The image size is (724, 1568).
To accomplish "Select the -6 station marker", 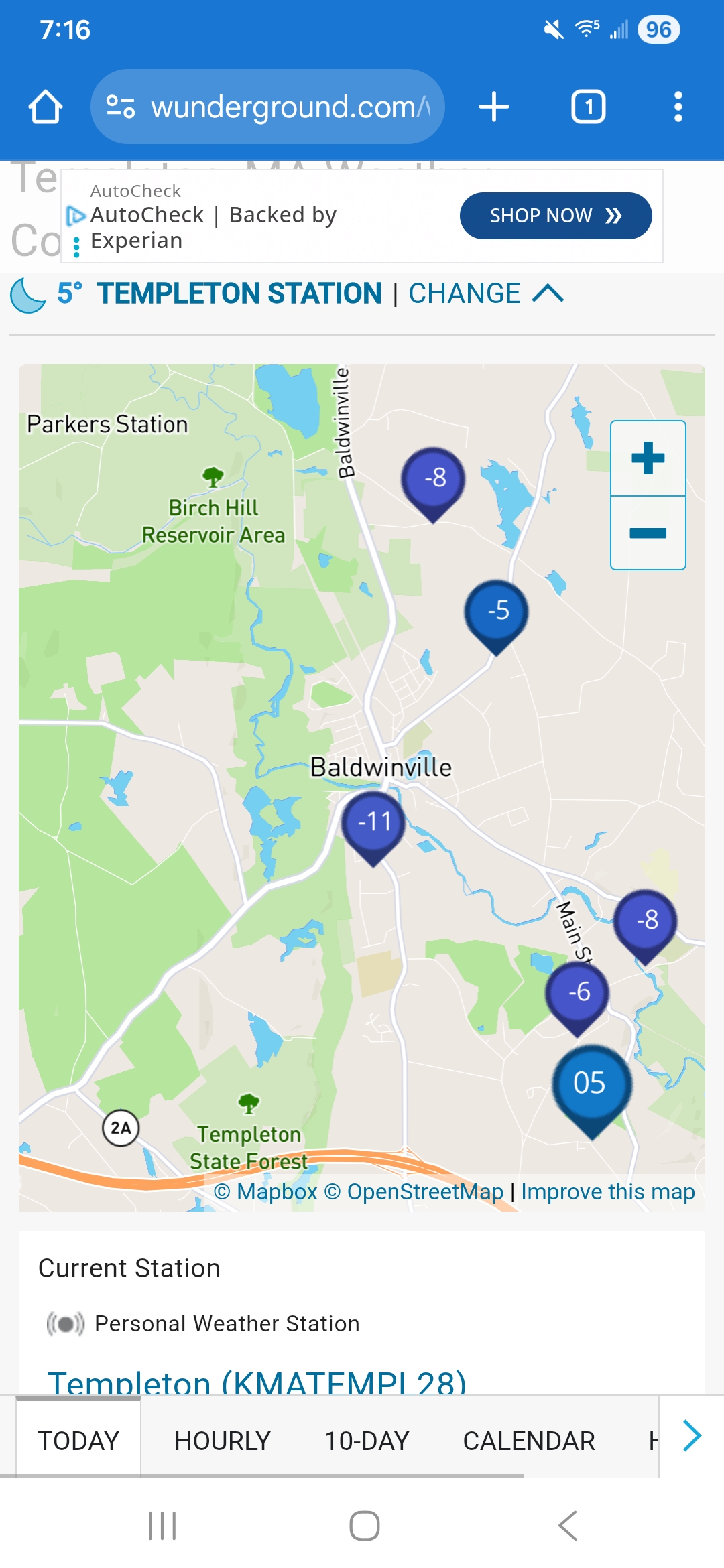I will [578, 992].
